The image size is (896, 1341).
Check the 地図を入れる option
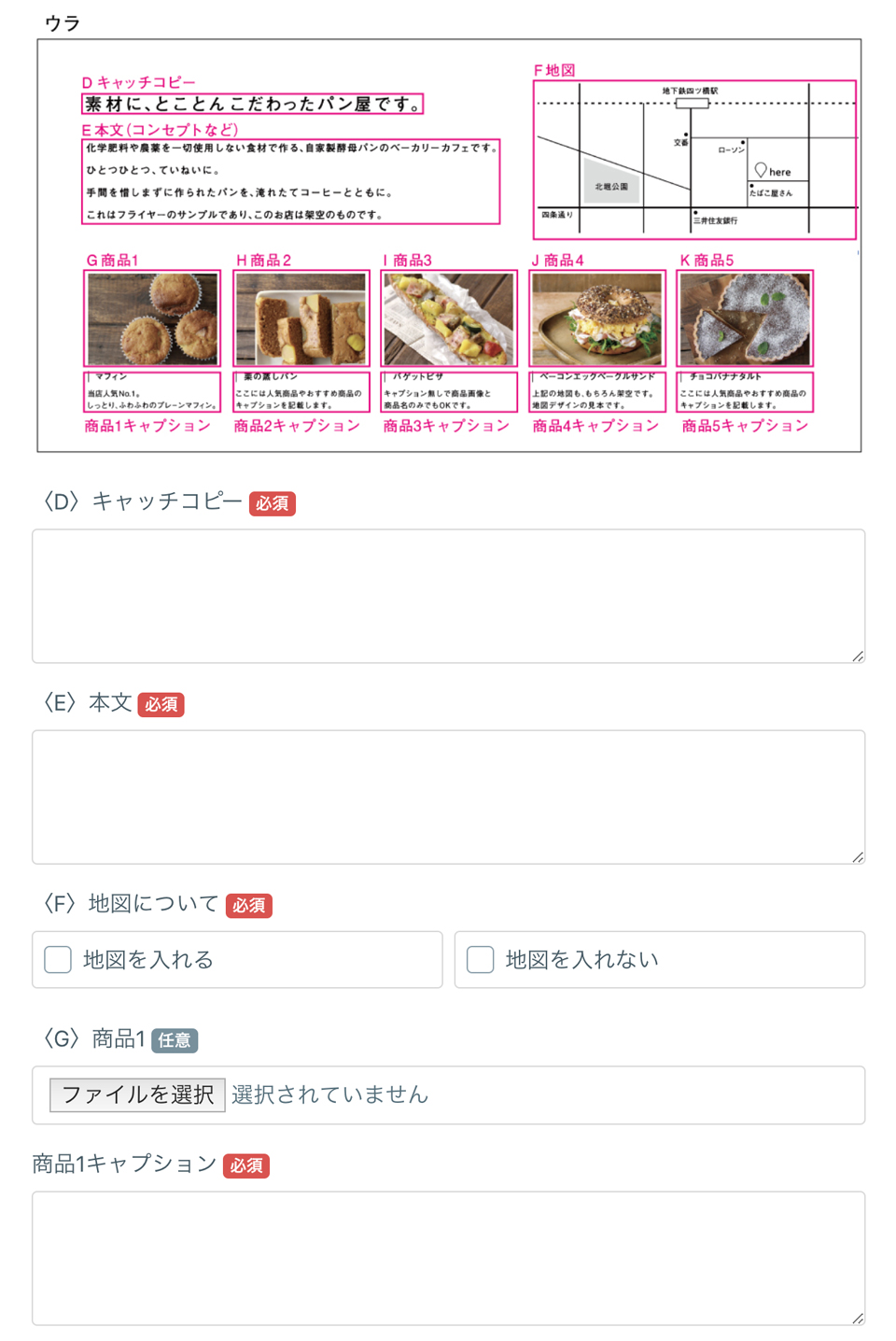58,959
